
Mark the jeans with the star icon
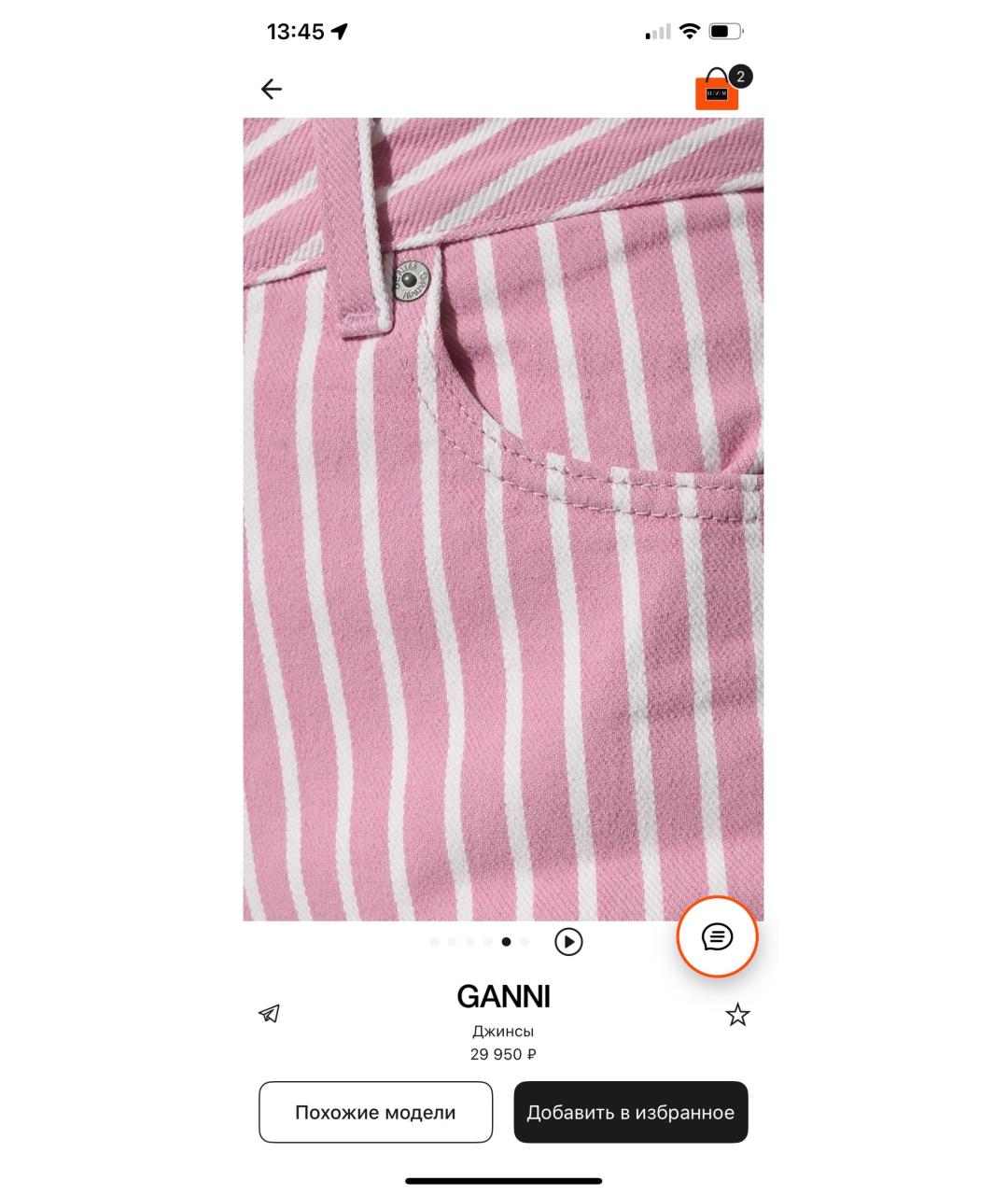coord(737,1015)
